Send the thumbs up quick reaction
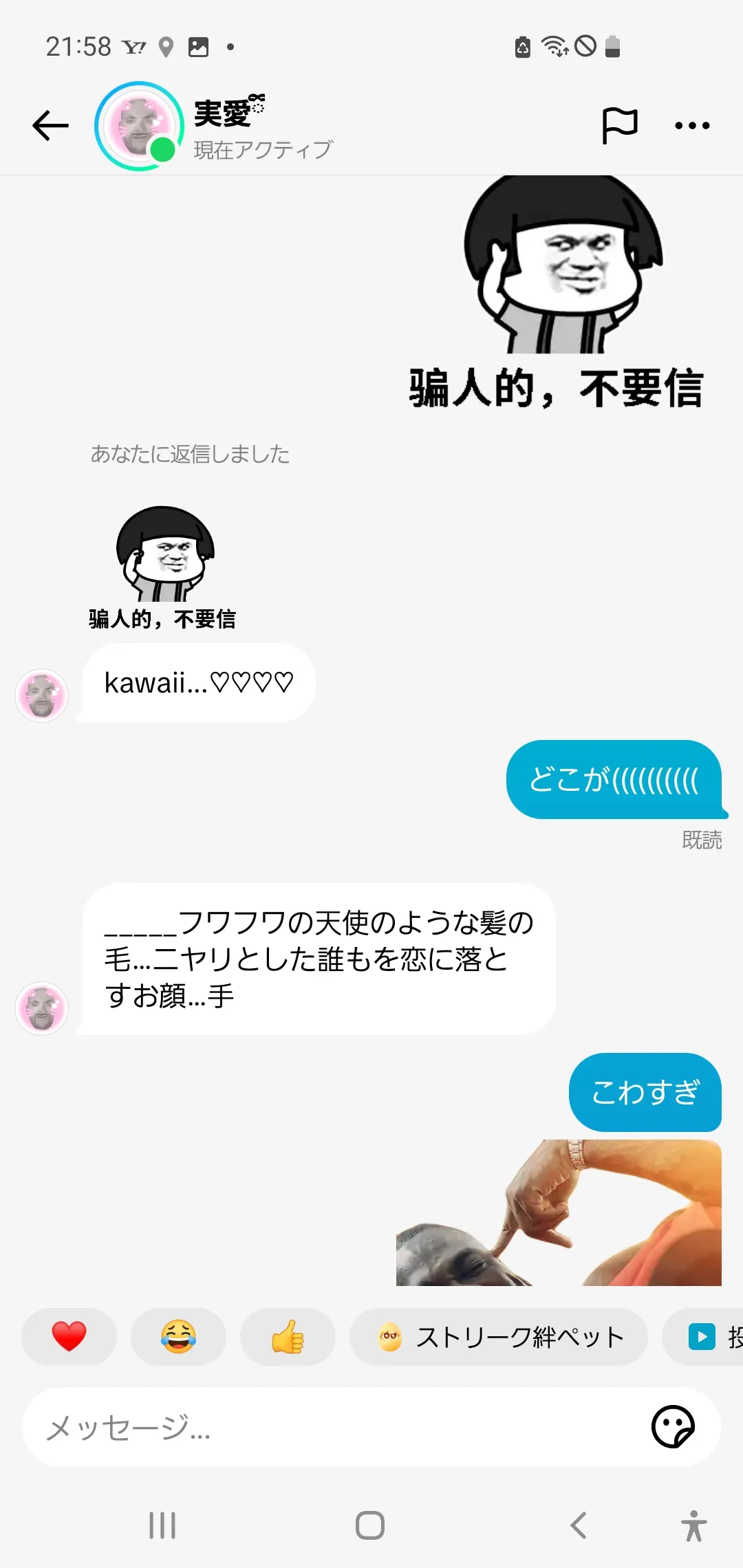The height and width of the screenshot is (1568, 743). coord(288,1336)
